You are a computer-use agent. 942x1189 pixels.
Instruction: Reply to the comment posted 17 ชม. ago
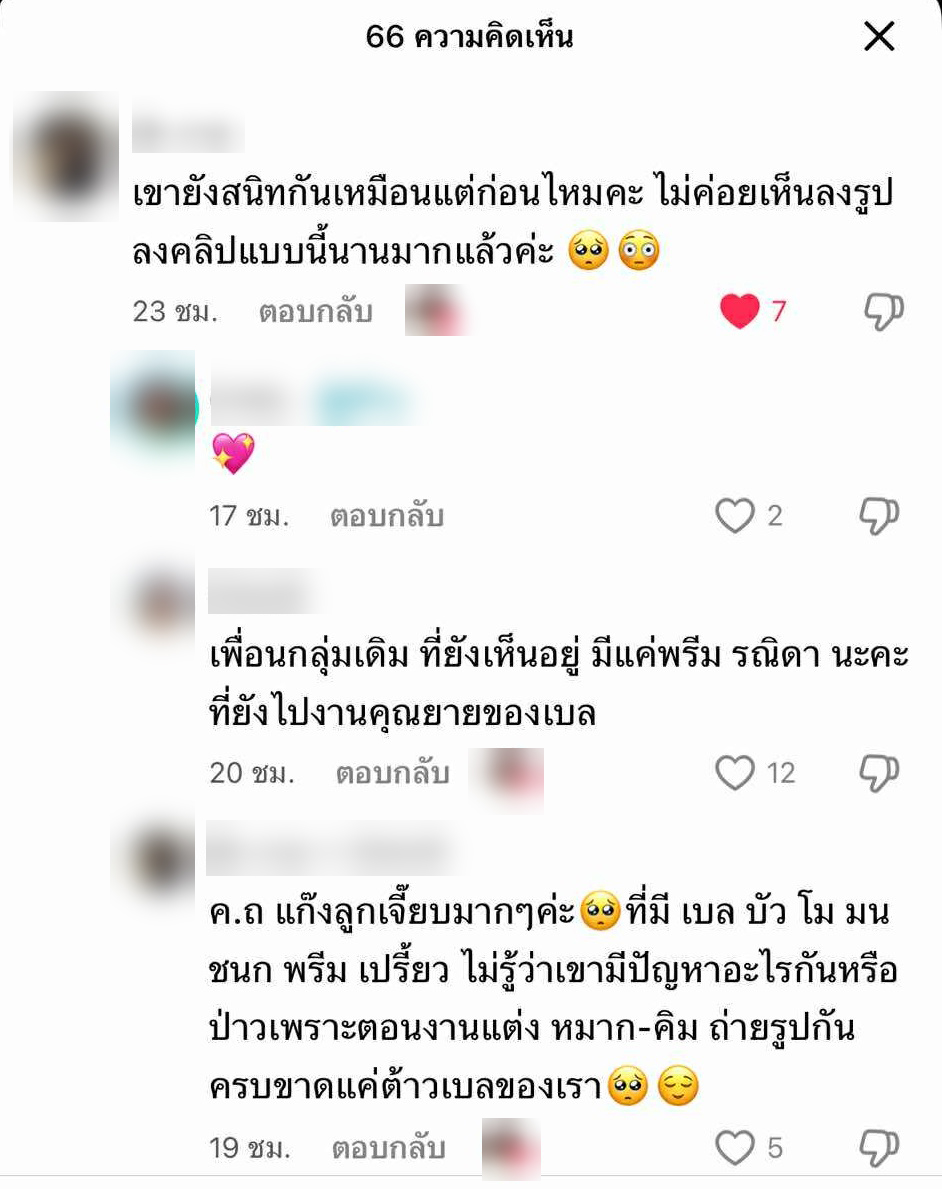click(386, 516)
